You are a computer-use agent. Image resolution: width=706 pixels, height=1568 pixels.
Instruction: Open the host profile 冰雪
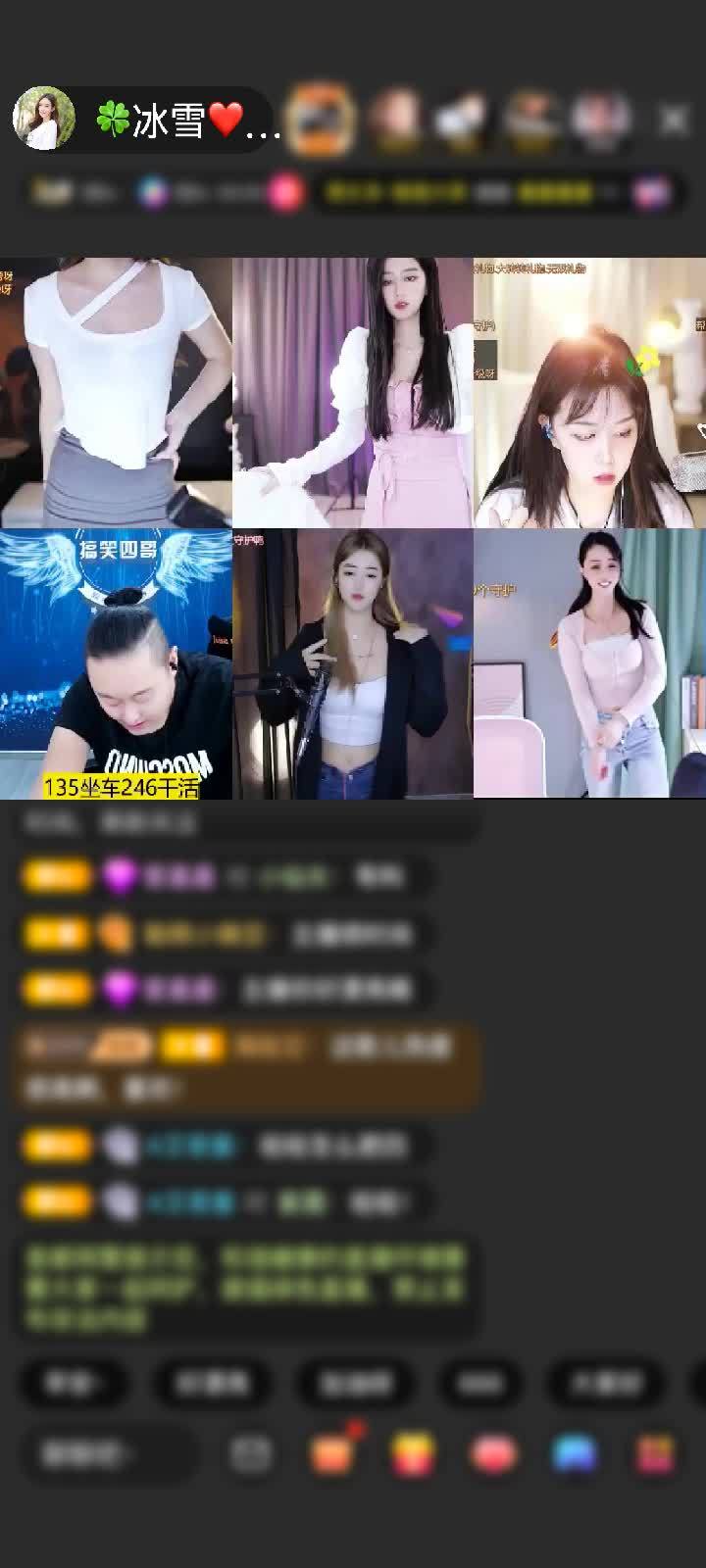pos(147,120)
